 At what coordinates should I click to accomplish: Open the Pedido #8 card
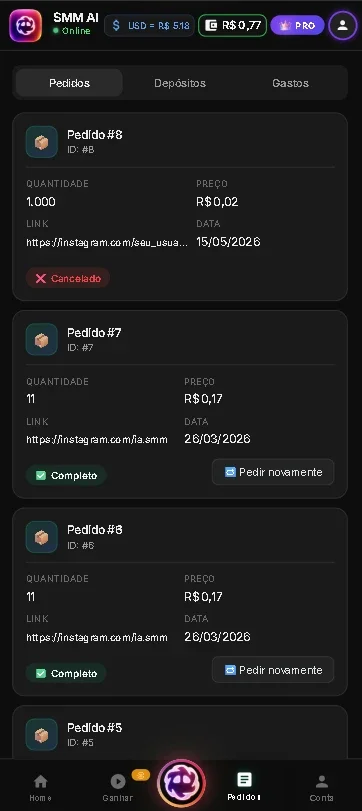pyautogui.click(x=180, y=206)
